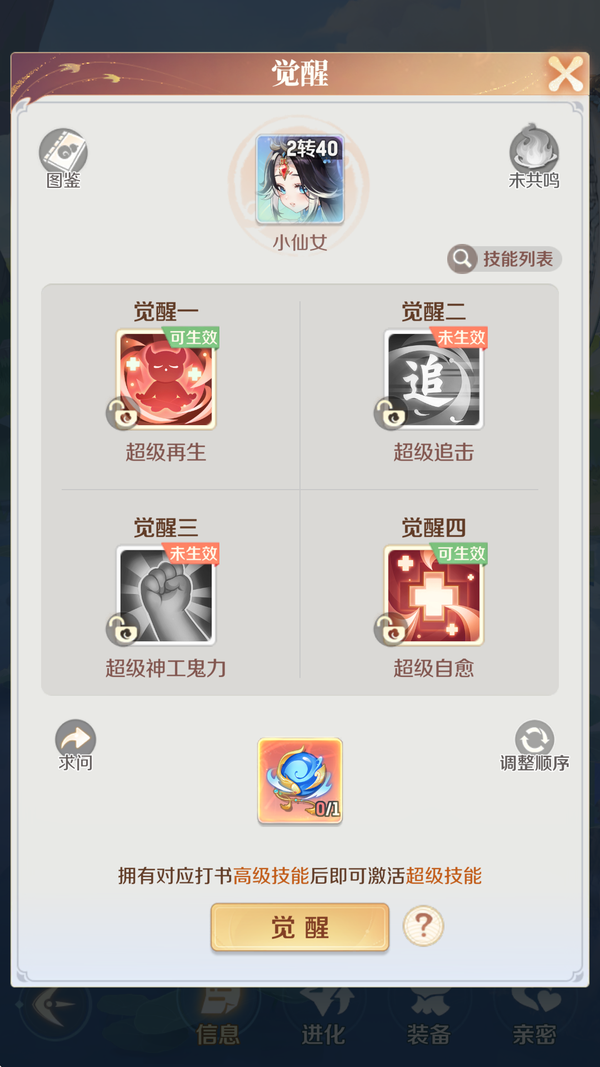This screenshot has width=600, height=1067.
Task: Open 技能列表 skill list
Action: pos(505,259)
